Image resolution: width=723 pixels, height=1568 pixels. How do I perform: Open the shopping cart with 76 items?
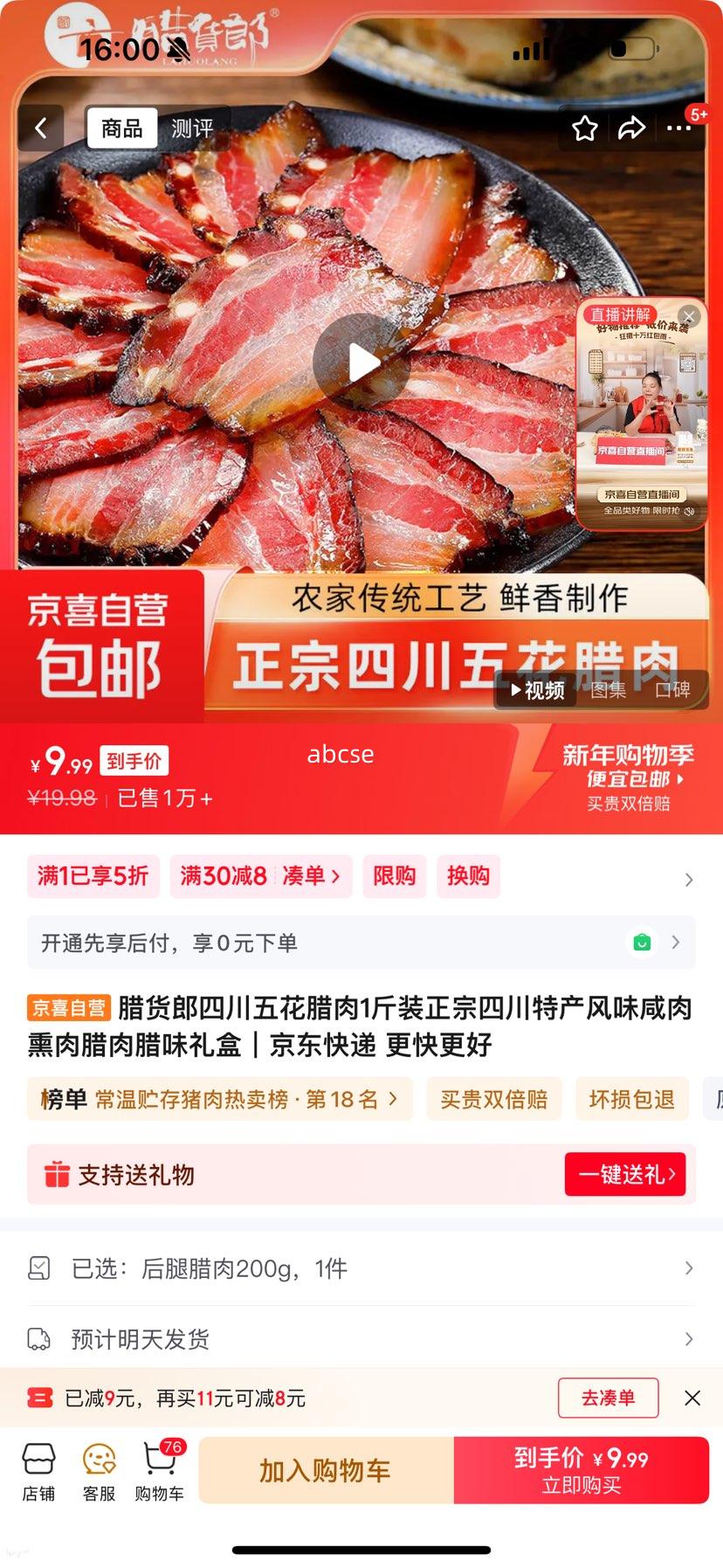158,1470
